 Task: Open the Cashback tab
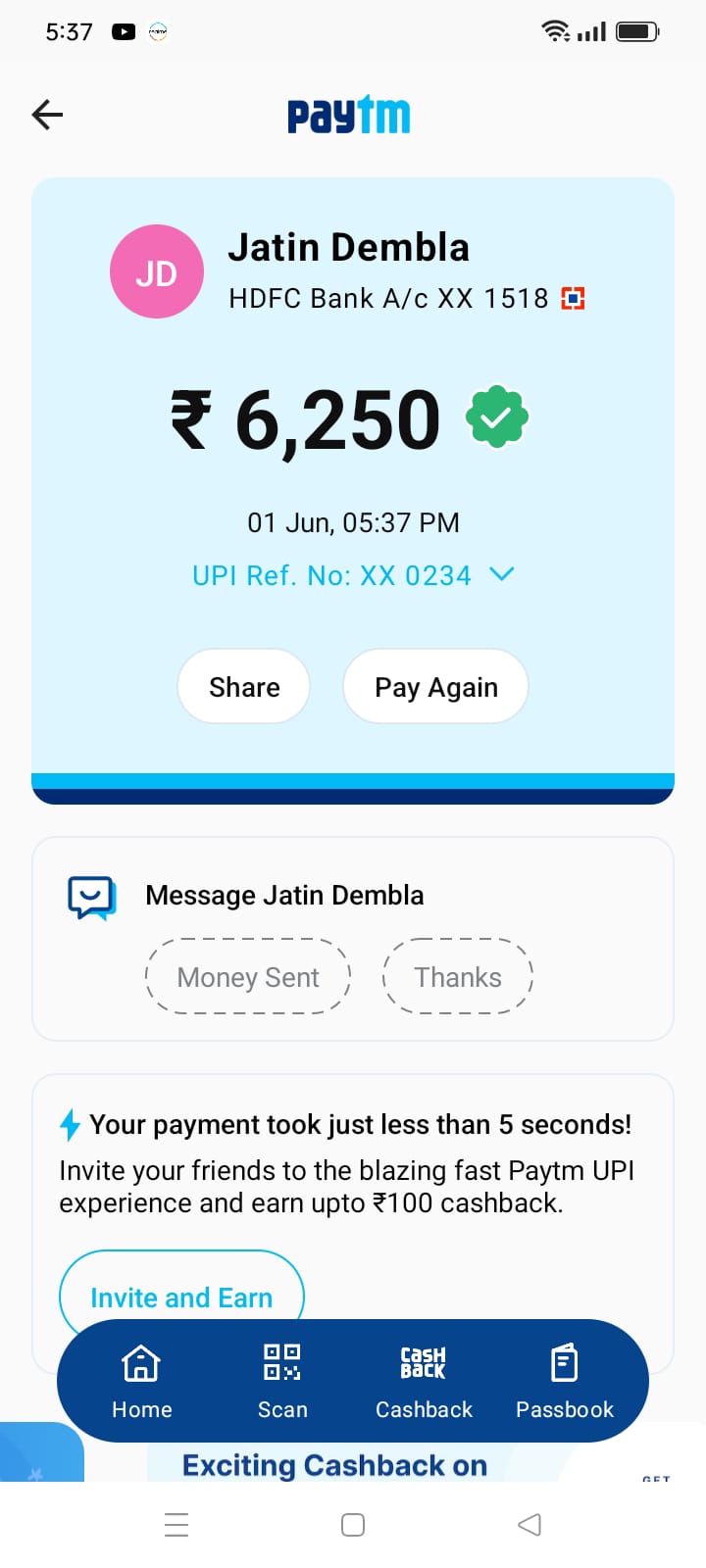pos(424,1381)
